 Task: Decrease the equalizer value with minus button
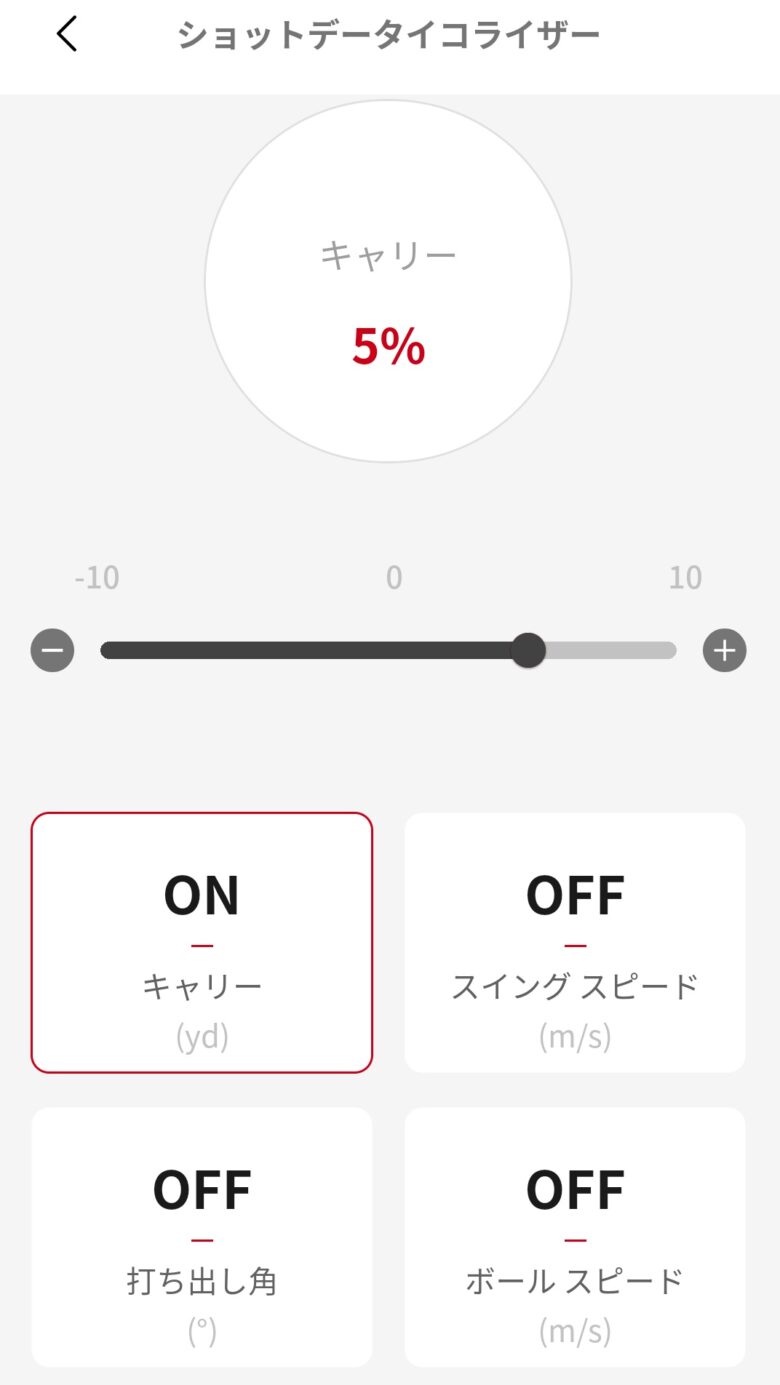pyautogui.click(x=53, y=651)
